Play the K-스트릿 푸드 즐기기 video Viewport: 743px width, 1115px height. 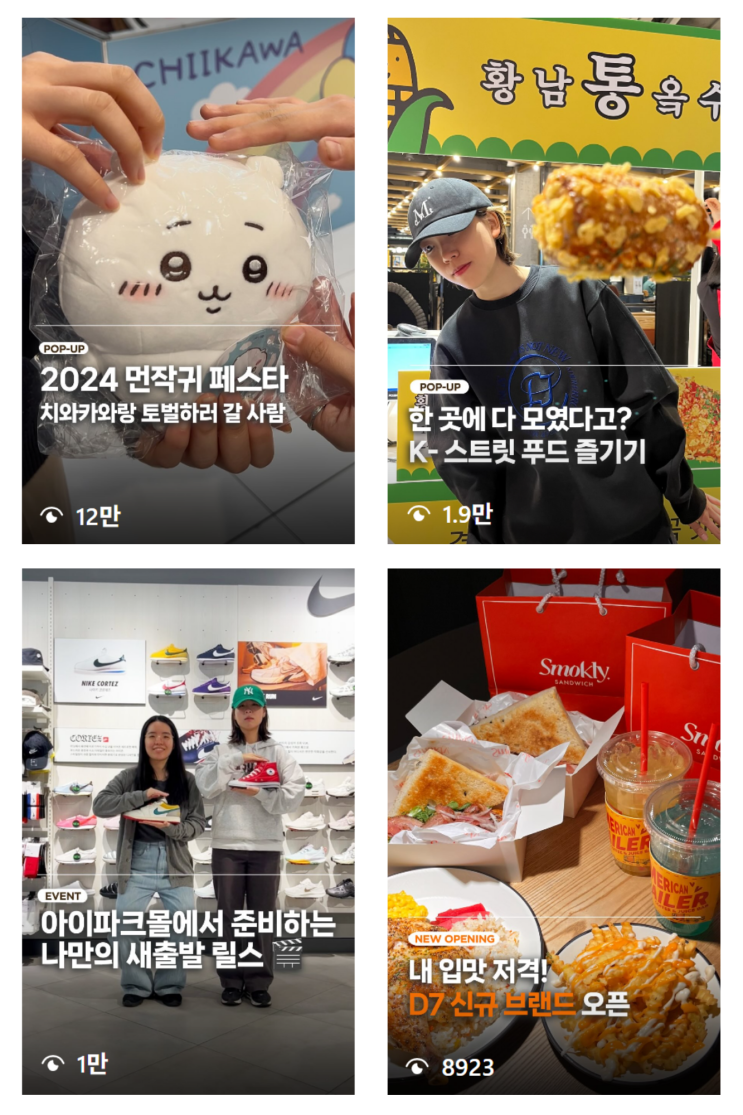tap(553, 281)
